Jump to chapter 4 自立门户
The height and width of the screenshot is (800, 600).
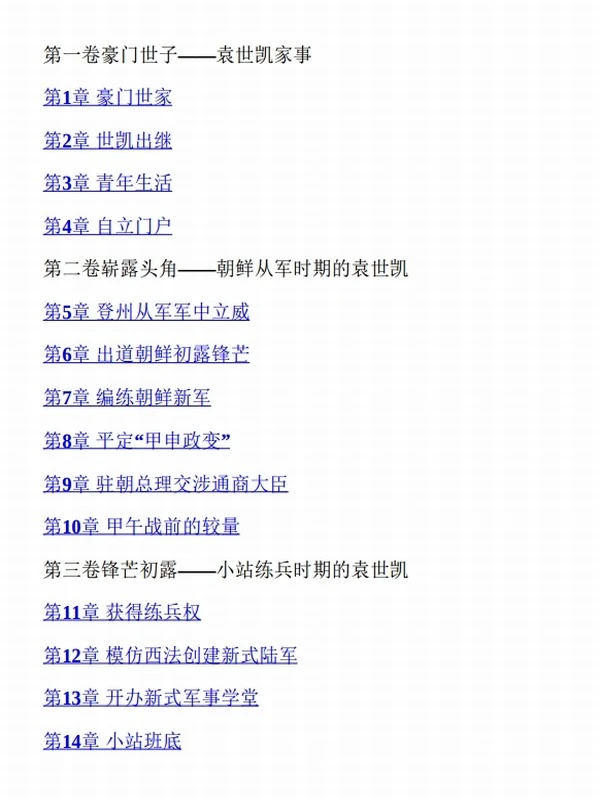point(107,226)
